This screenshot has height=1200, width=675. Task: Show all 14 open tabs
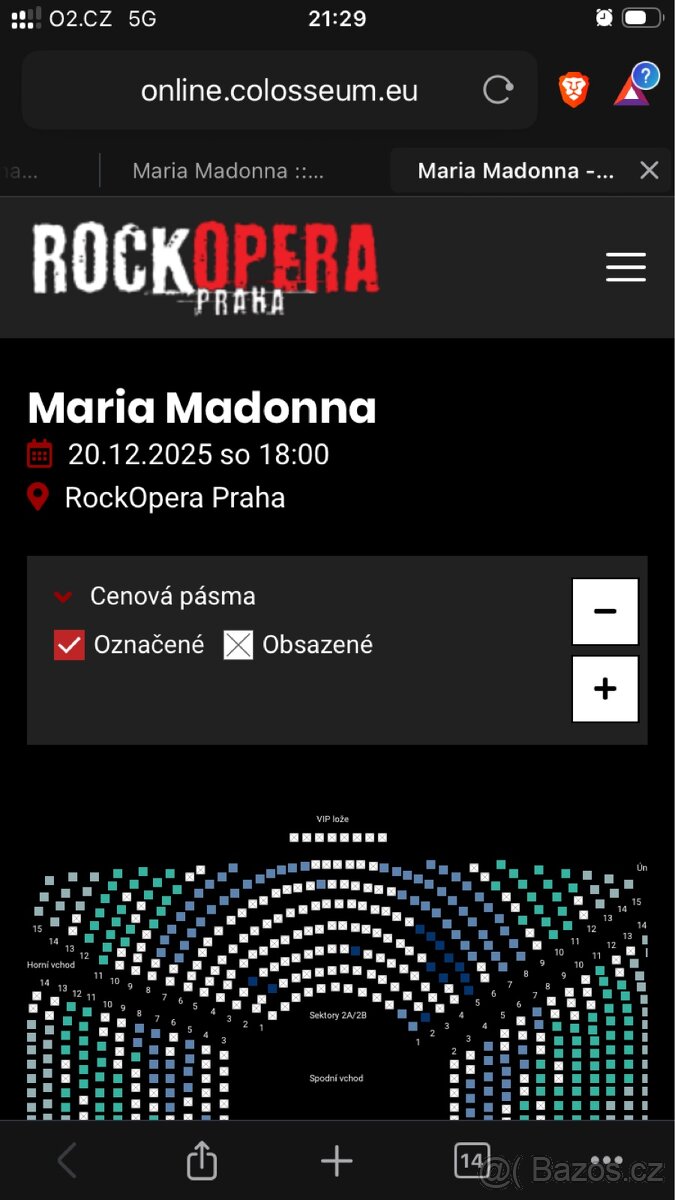(472, 1161)
